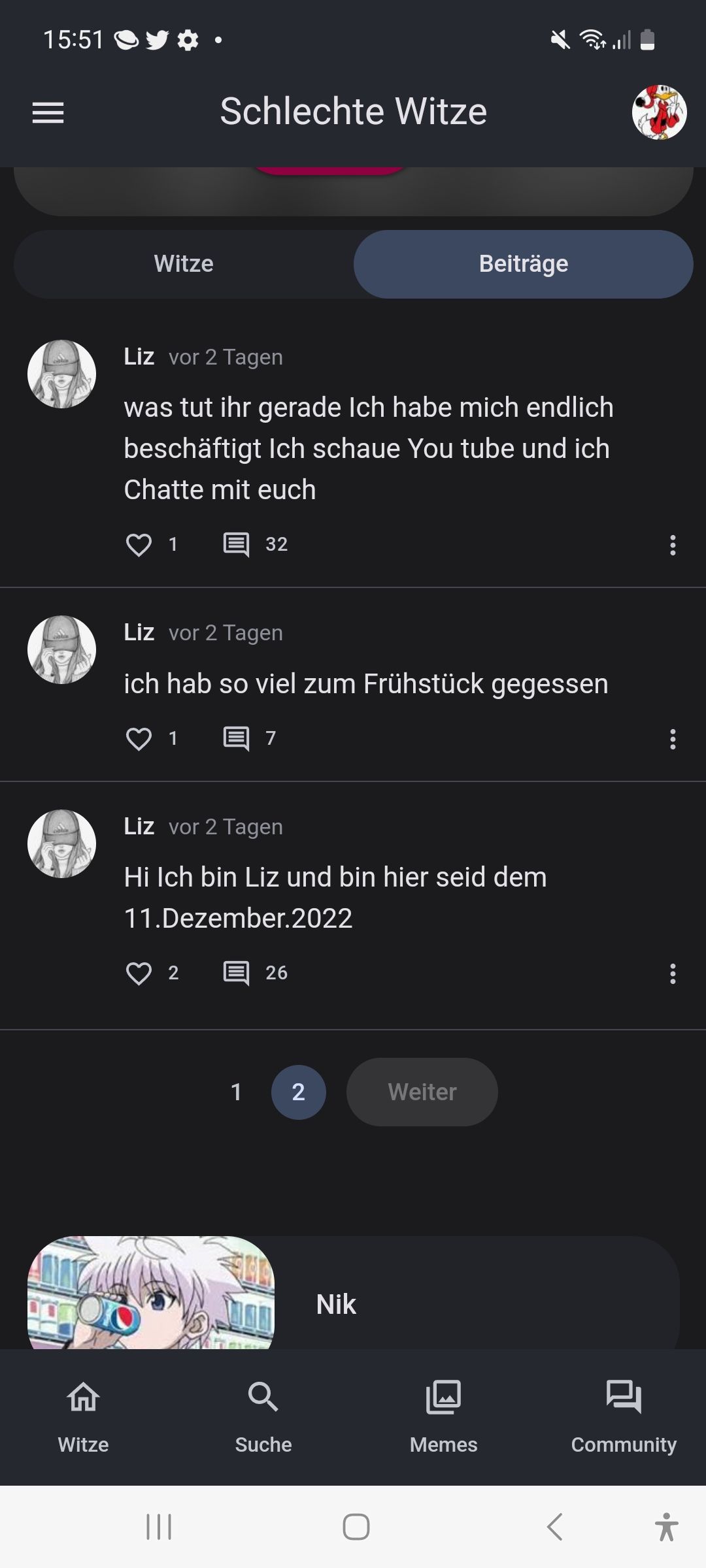Image resolution: width=706 pixels, height=1568 pixels.
Task: Show options for the "Hi Ich bin Liz" post
Action: click(x=672, y=973)
